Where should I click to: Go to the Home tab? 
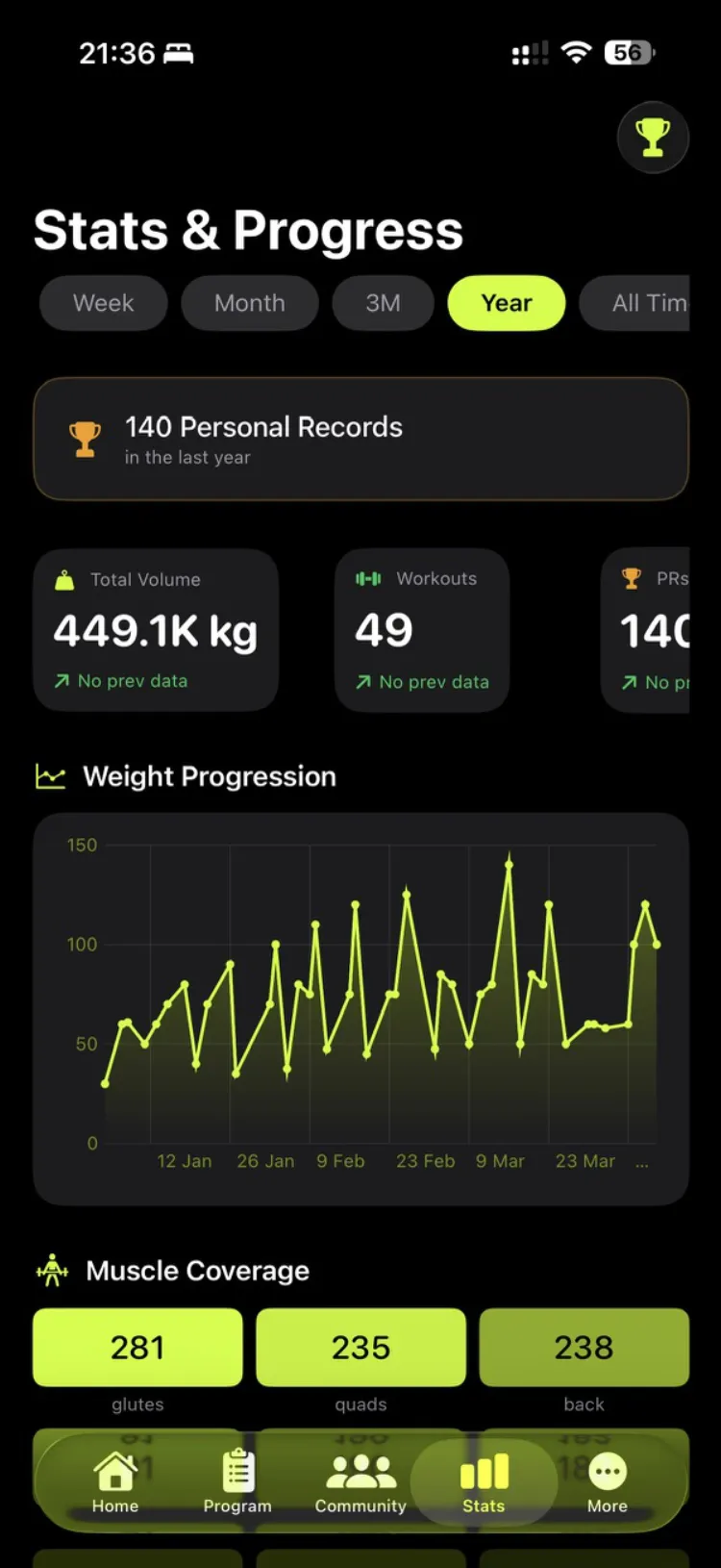coord(115,1482)
